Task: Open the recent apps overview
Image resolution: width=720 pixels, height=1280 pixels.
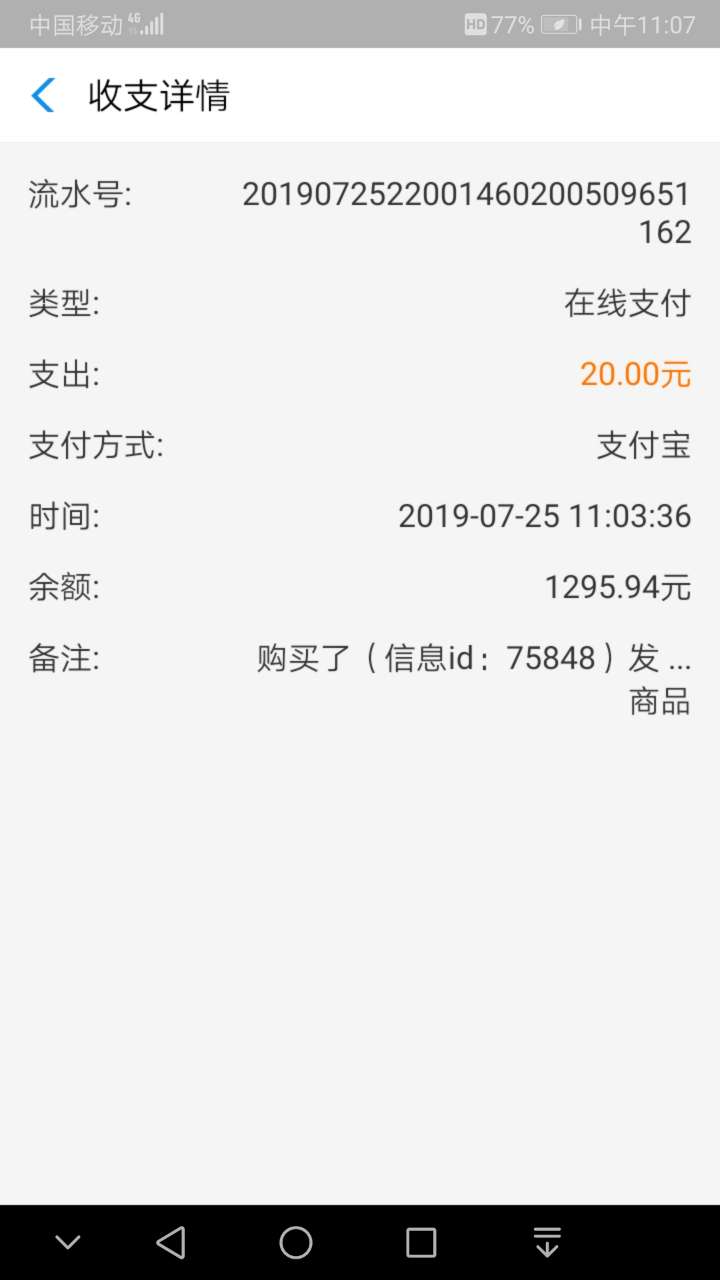Action: click(x=421, y=1242)
